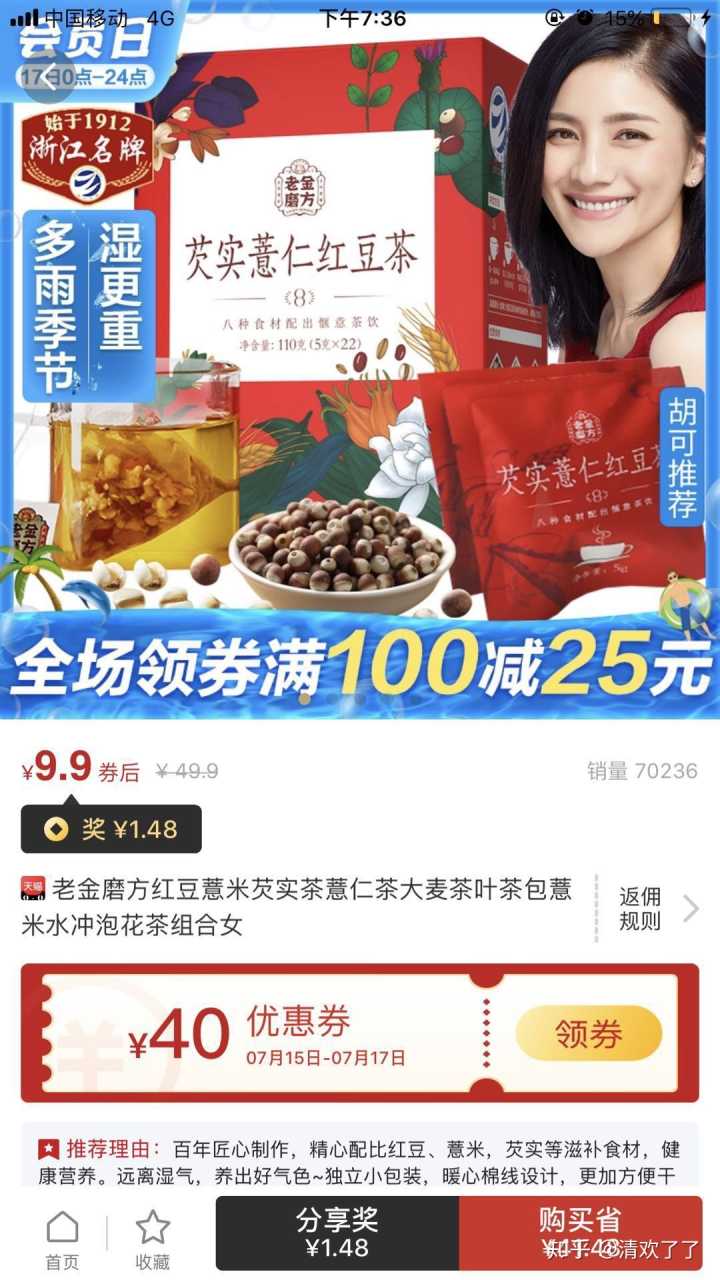Go to 首页 home

[x=62, y=1240]
